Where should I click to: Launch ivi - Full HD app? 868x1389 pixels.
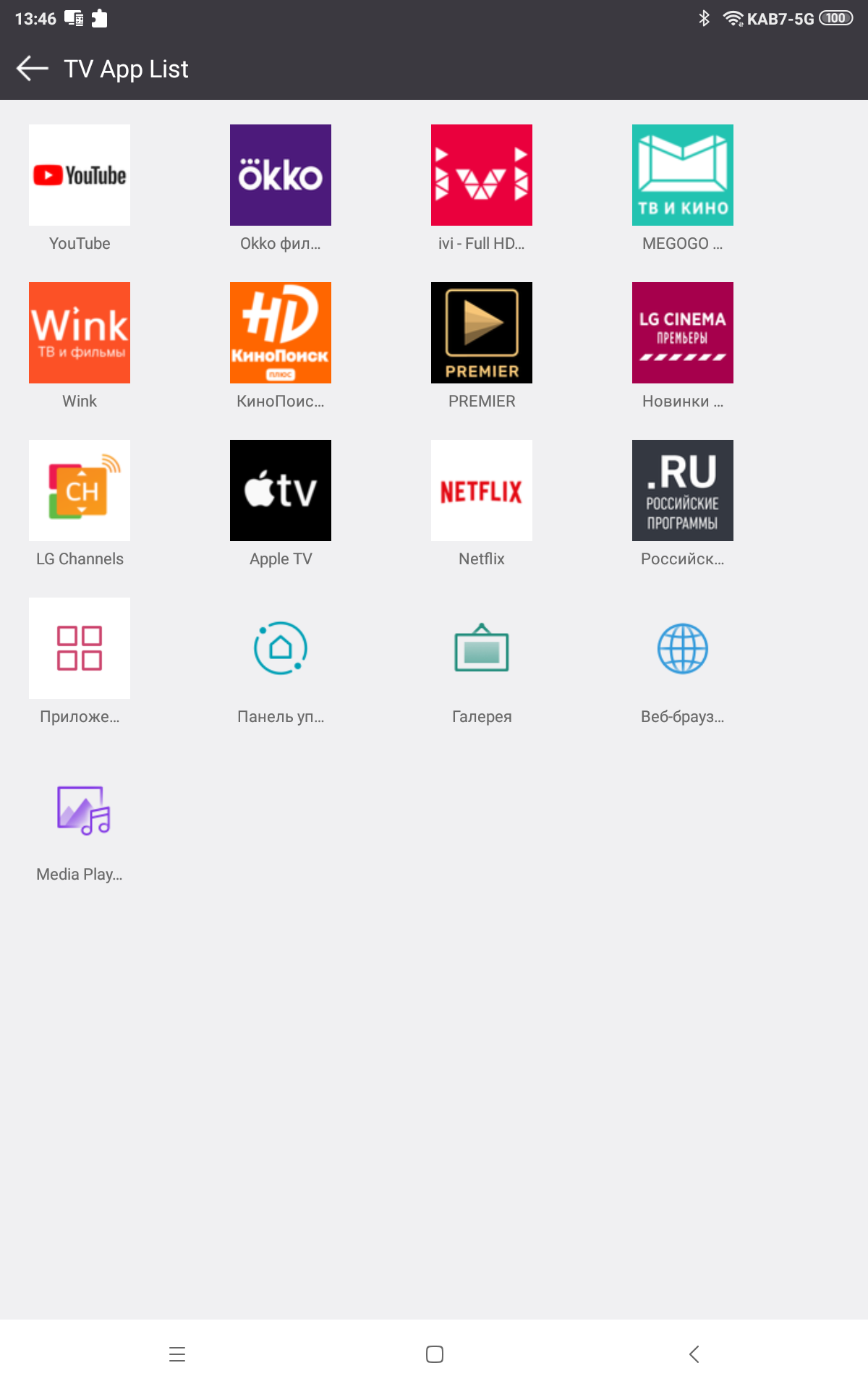point(482,175)
